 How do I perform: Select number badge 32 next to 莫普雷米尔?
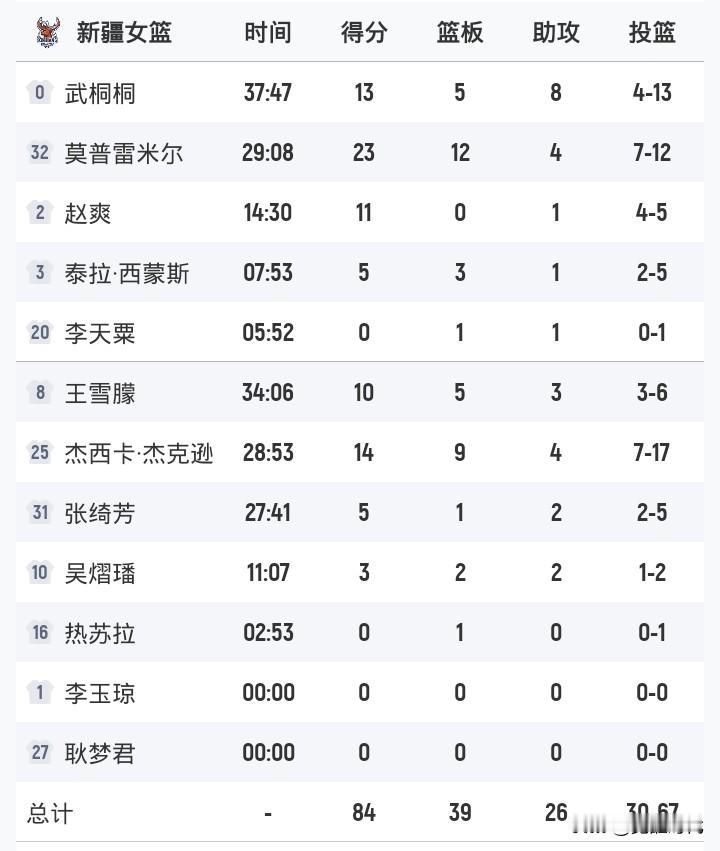click(x=39, y=152)
